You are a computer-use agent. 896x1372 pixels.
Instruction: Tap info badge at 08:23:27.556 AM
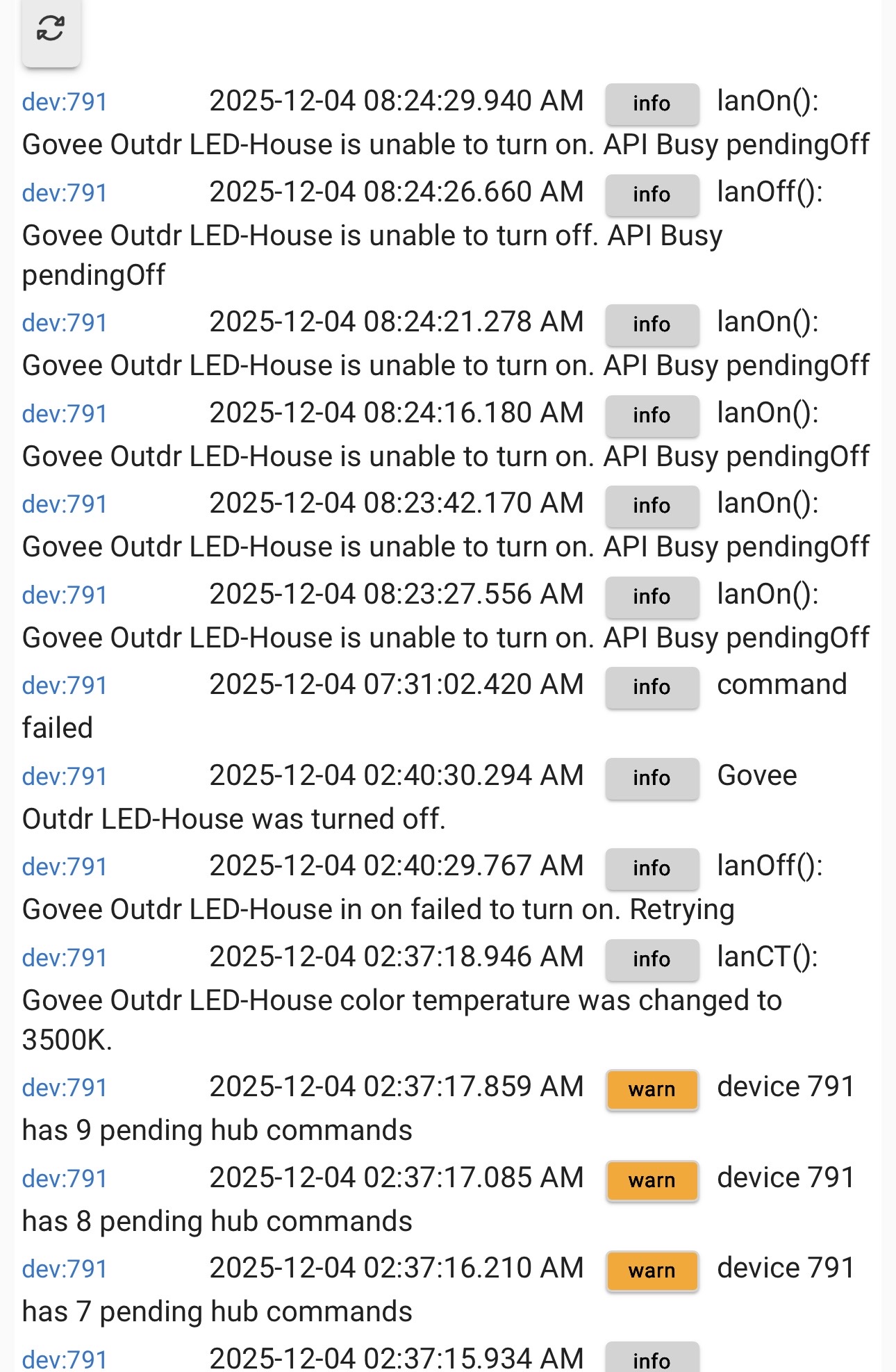tap(652, 597)
